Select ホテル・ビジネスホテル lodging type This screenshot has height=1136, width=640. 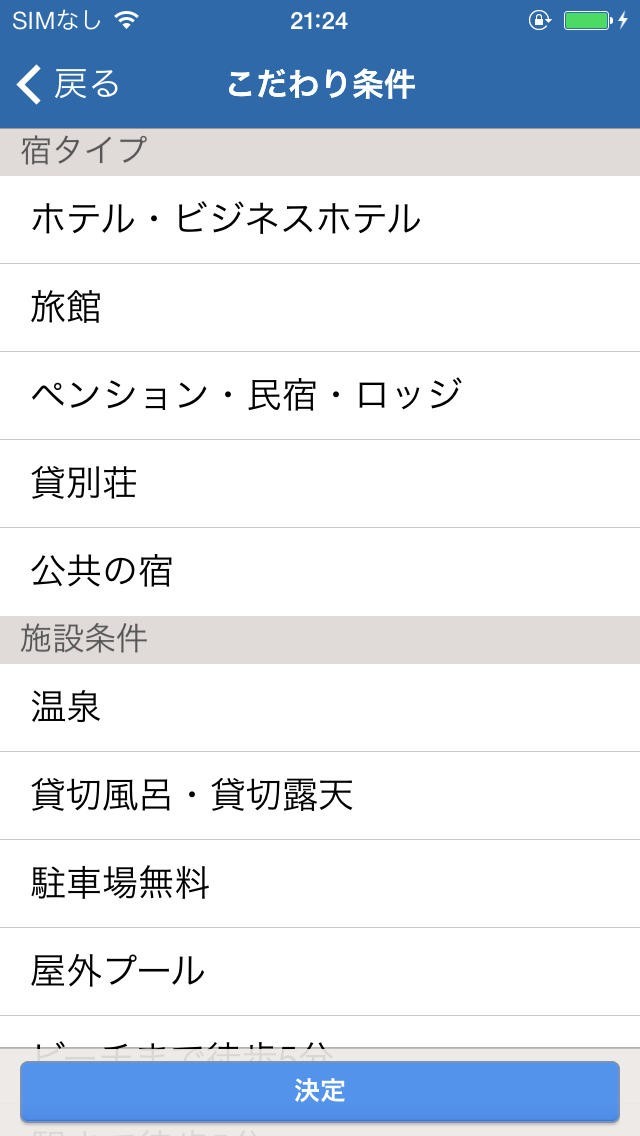tap(320, 220)
